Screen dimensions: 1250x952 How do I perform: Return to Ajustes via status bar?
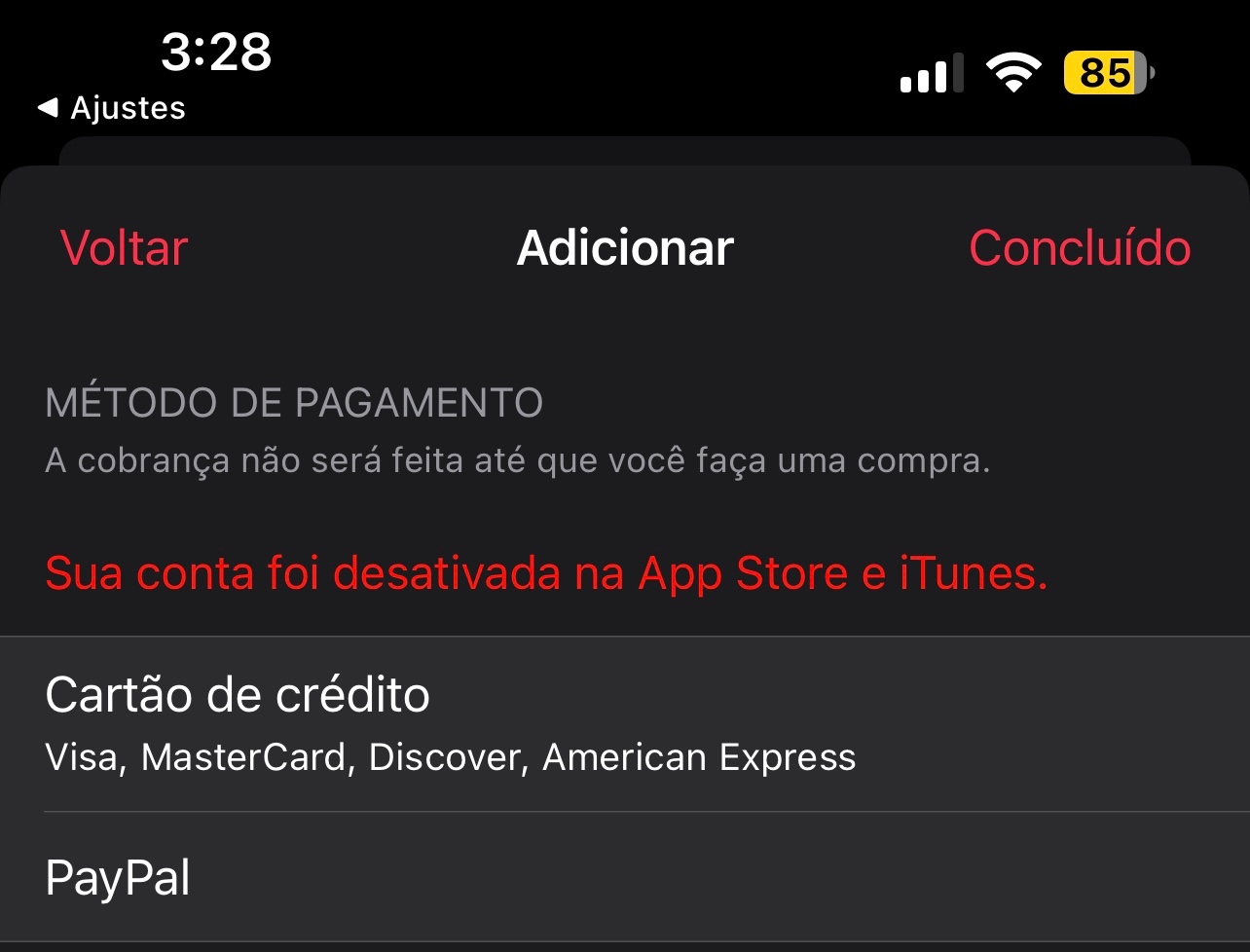tap(112, 108)
